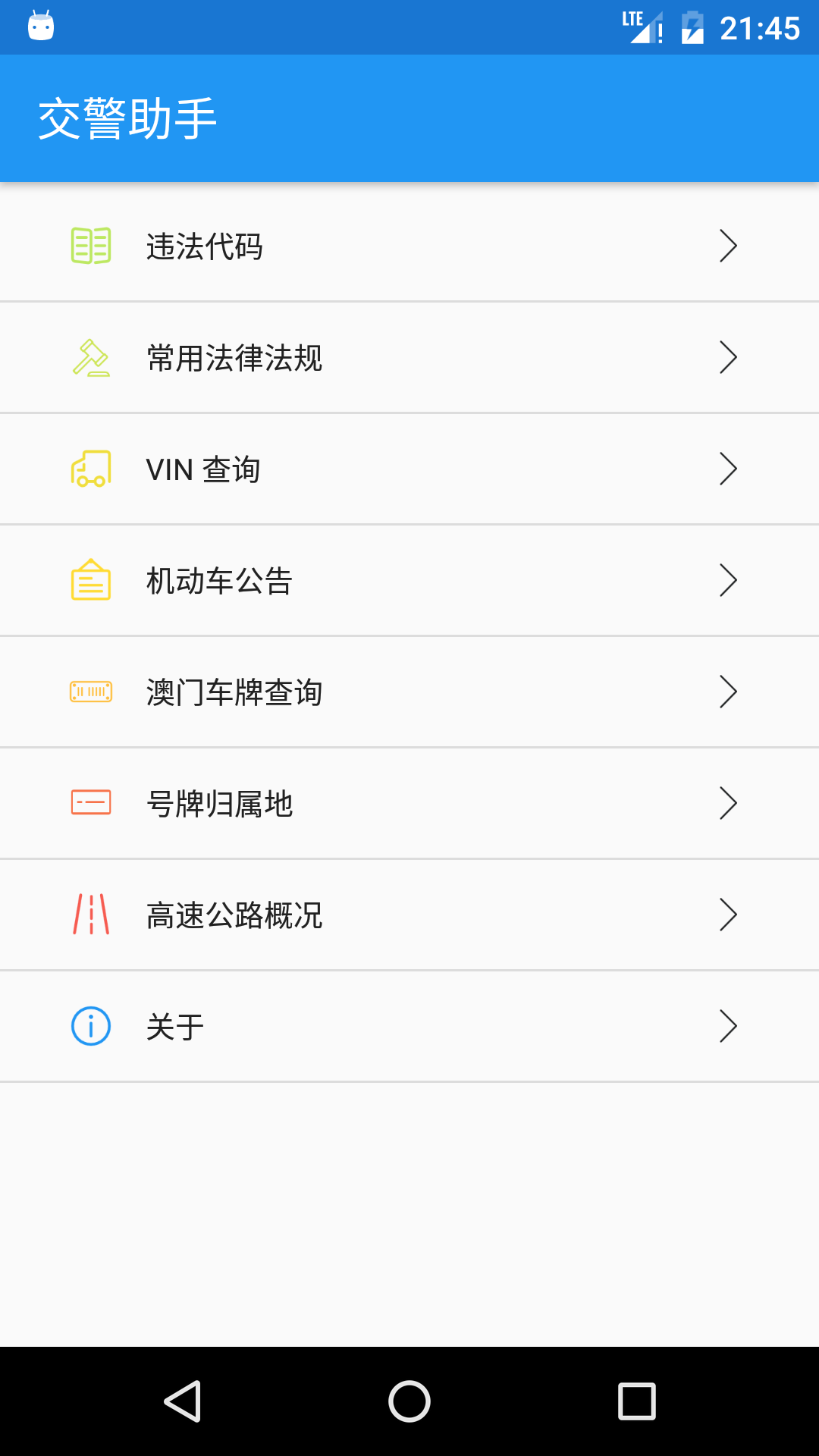The image size is (819, 1456).
Task: Open 高速公路概况 using its arrow
Action: [728, 914]
